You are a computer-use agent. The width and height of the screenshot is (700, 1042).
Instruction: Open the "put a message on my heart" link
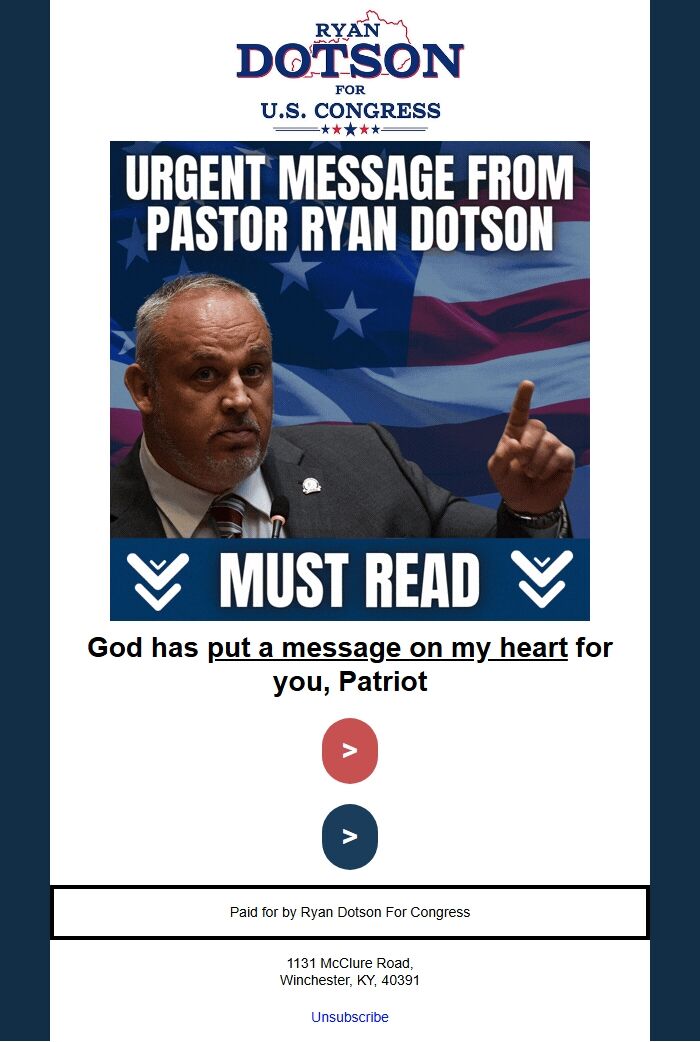point(387,648)
